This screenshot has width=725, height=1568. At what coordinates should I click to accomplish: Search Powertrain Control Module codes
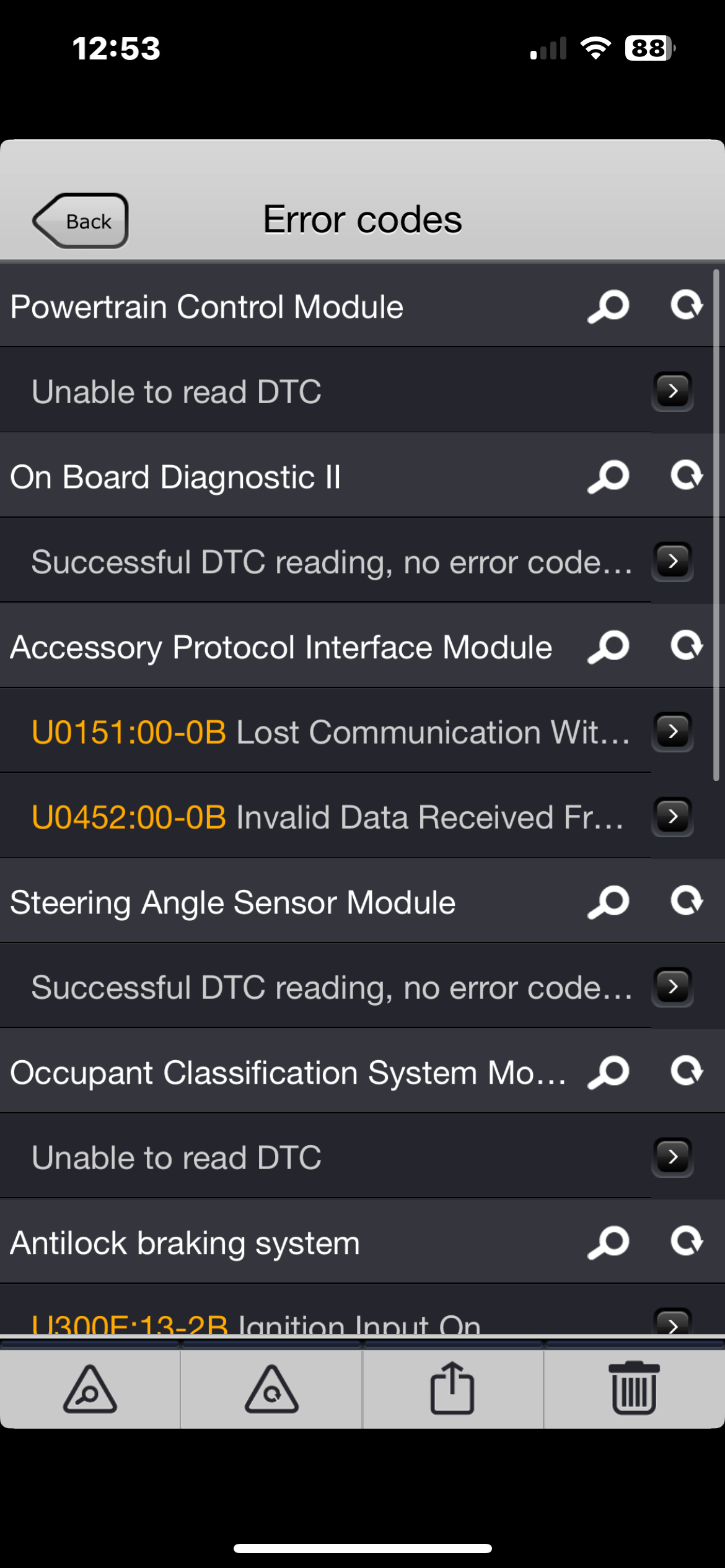[609, 307]
